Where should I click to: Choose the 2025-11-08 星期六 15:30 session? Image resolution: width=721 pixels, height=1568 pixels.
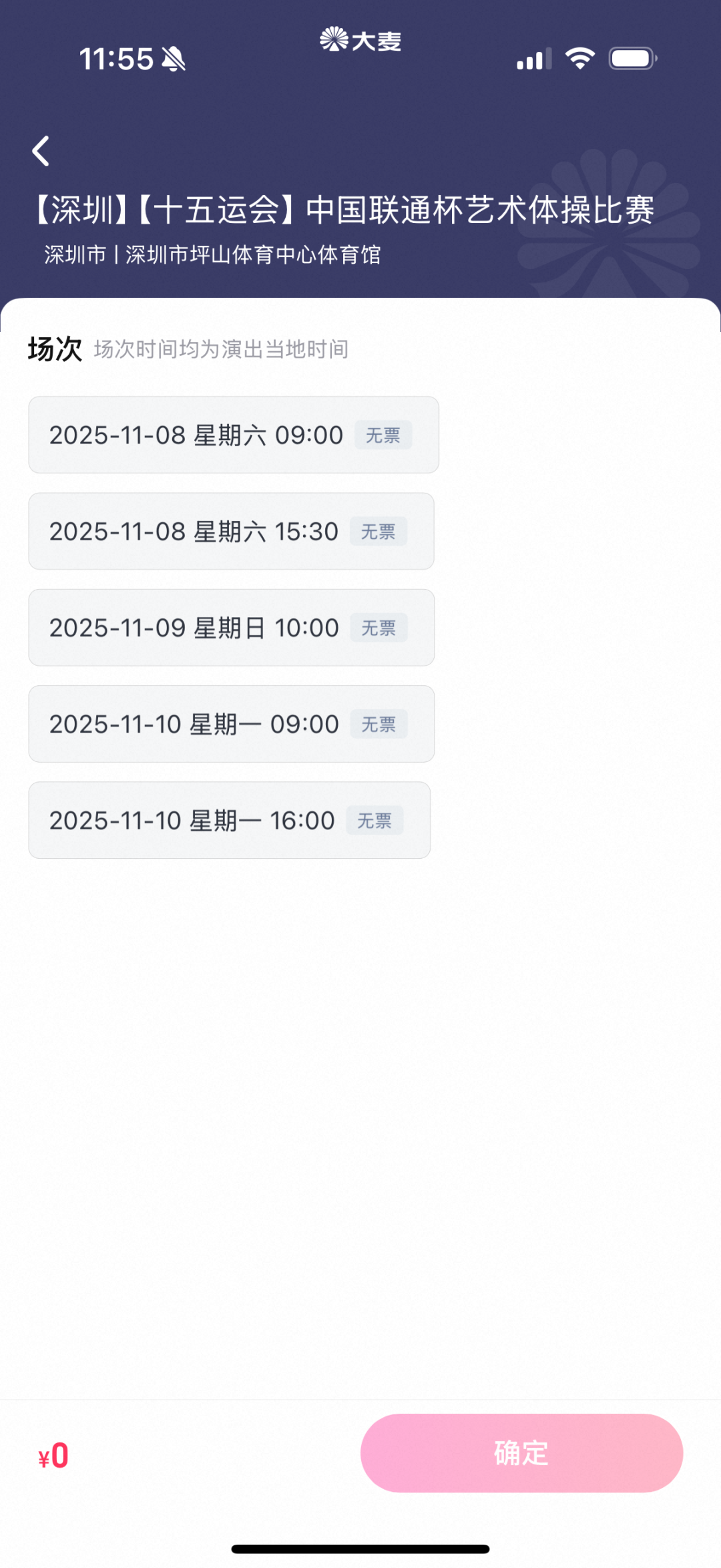tap(231, 532)
